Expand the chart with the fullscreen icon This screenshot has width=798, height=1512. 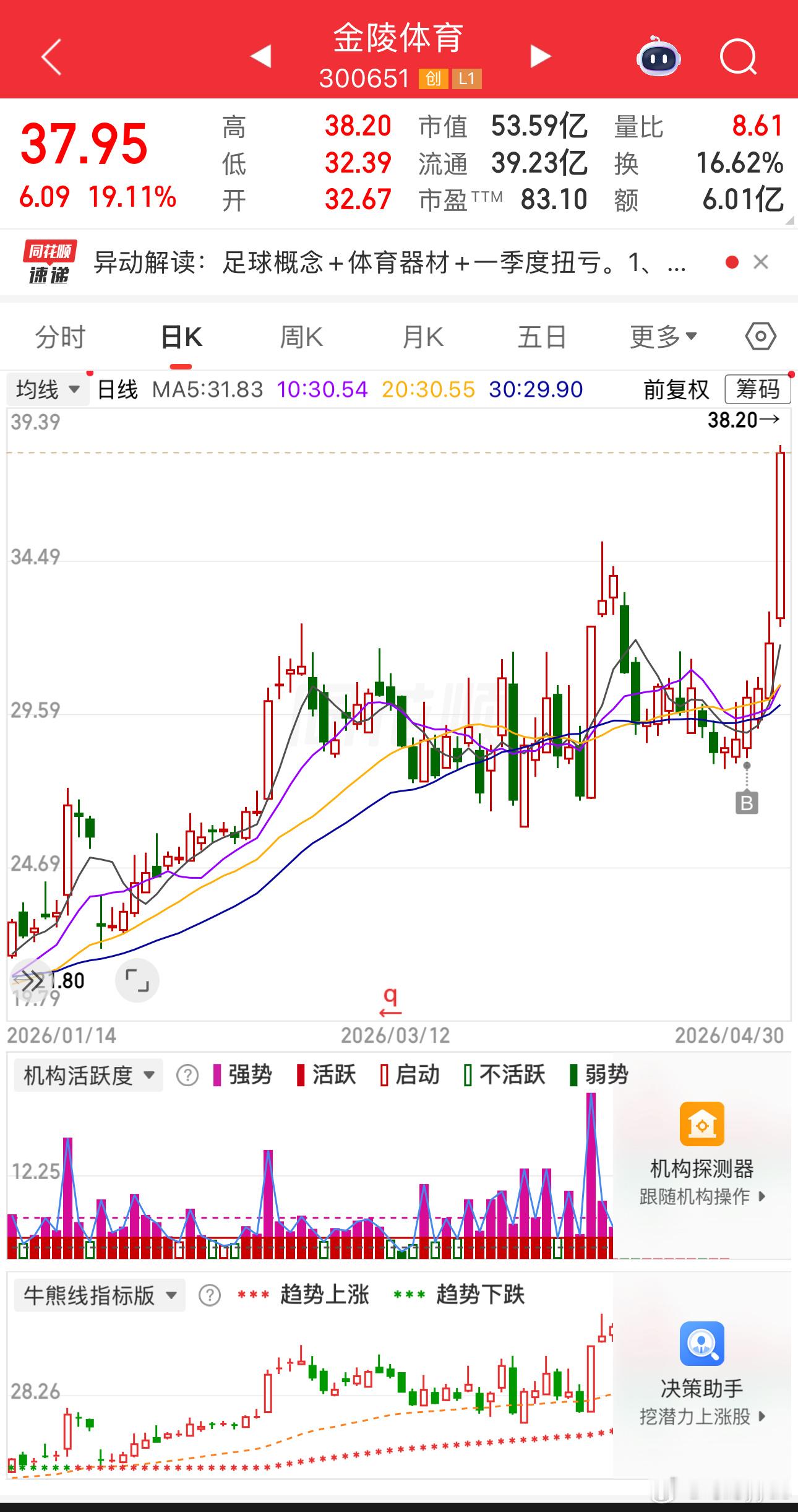tap(137, 980)
